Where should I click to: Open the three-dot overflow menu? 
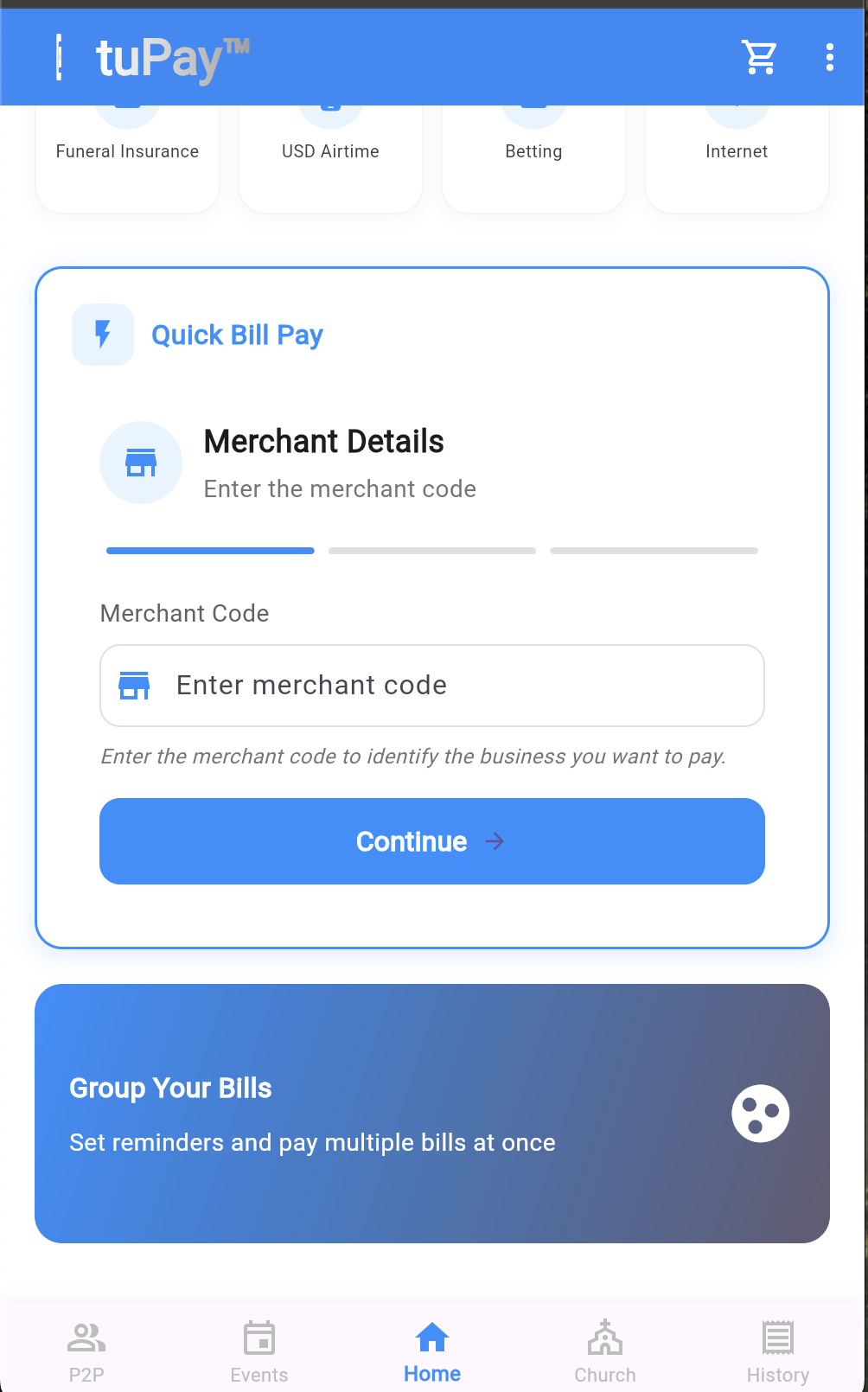(x=829, y=56)
